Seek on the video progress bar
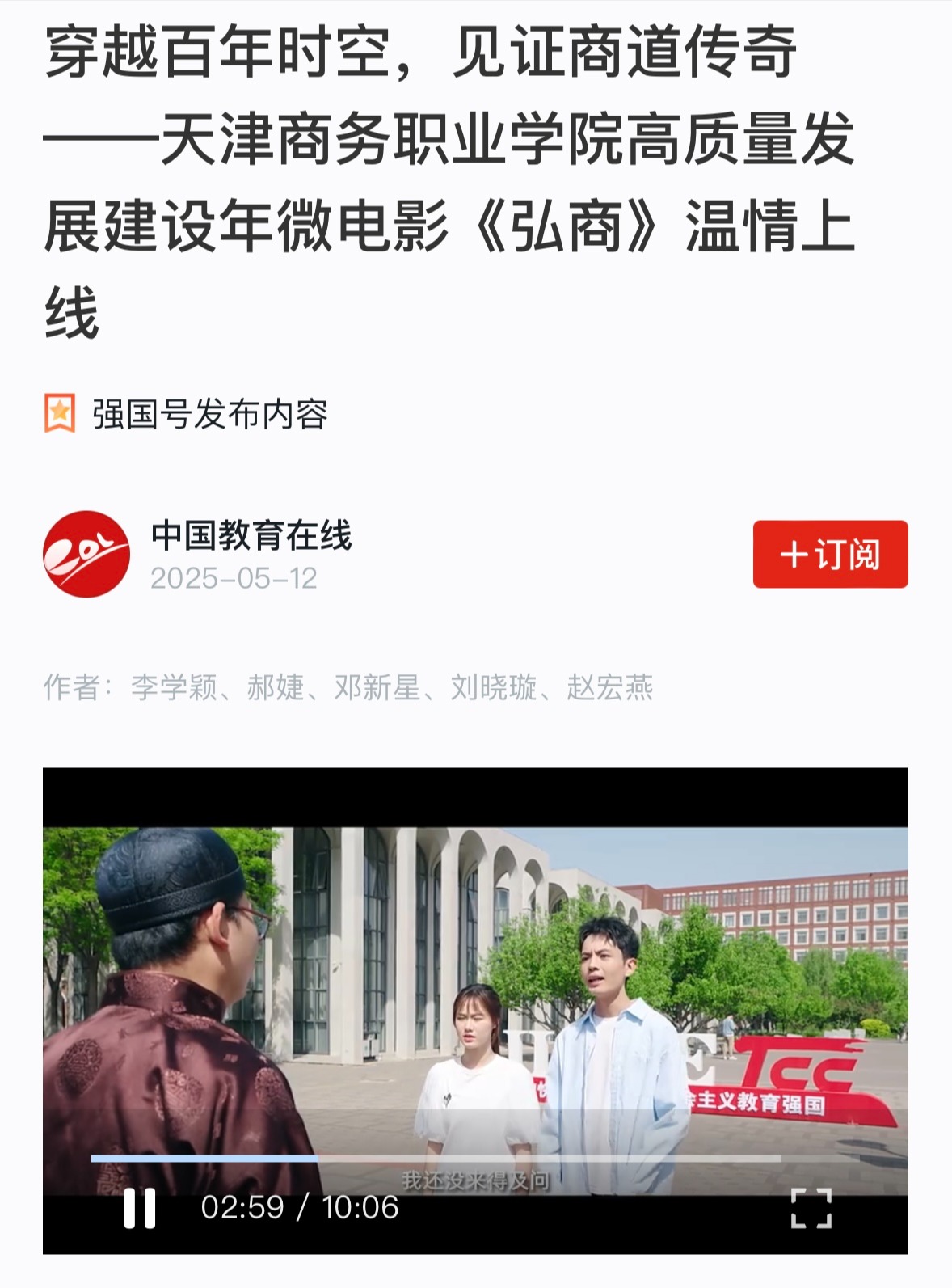 pos(436,1159)
